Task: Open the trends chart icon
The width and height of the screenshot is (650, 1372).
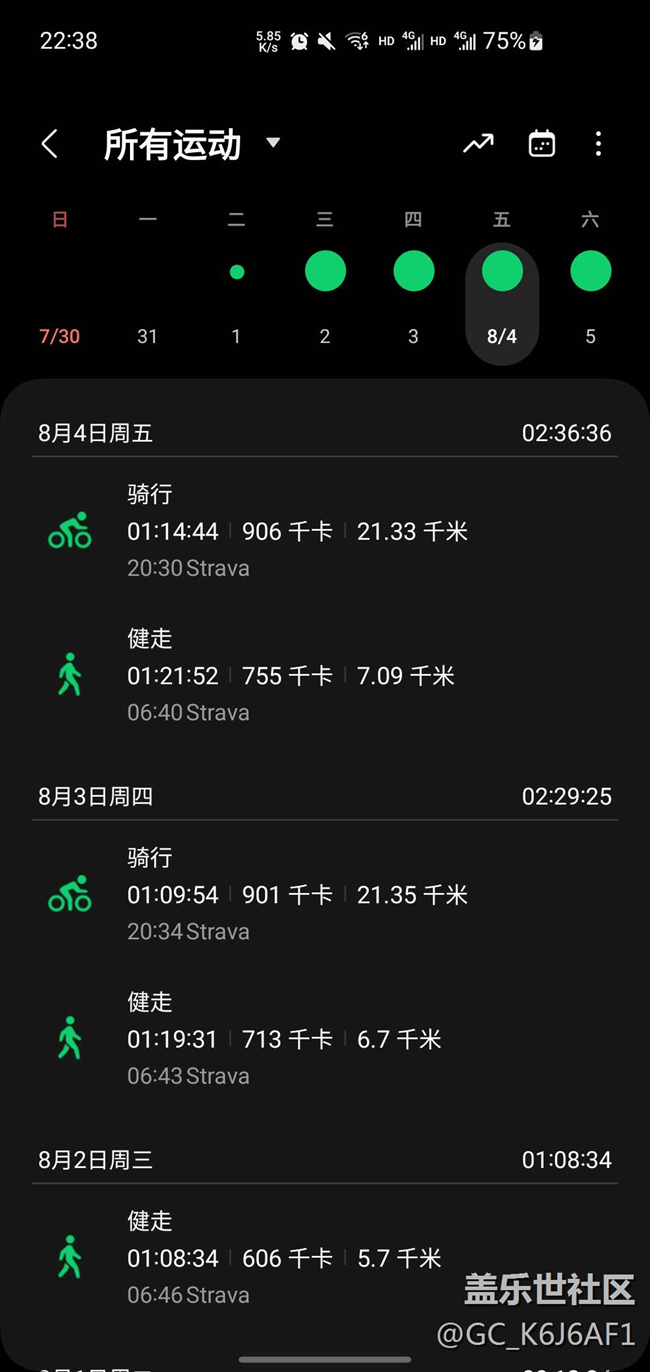Action: (x=478, y=144)
